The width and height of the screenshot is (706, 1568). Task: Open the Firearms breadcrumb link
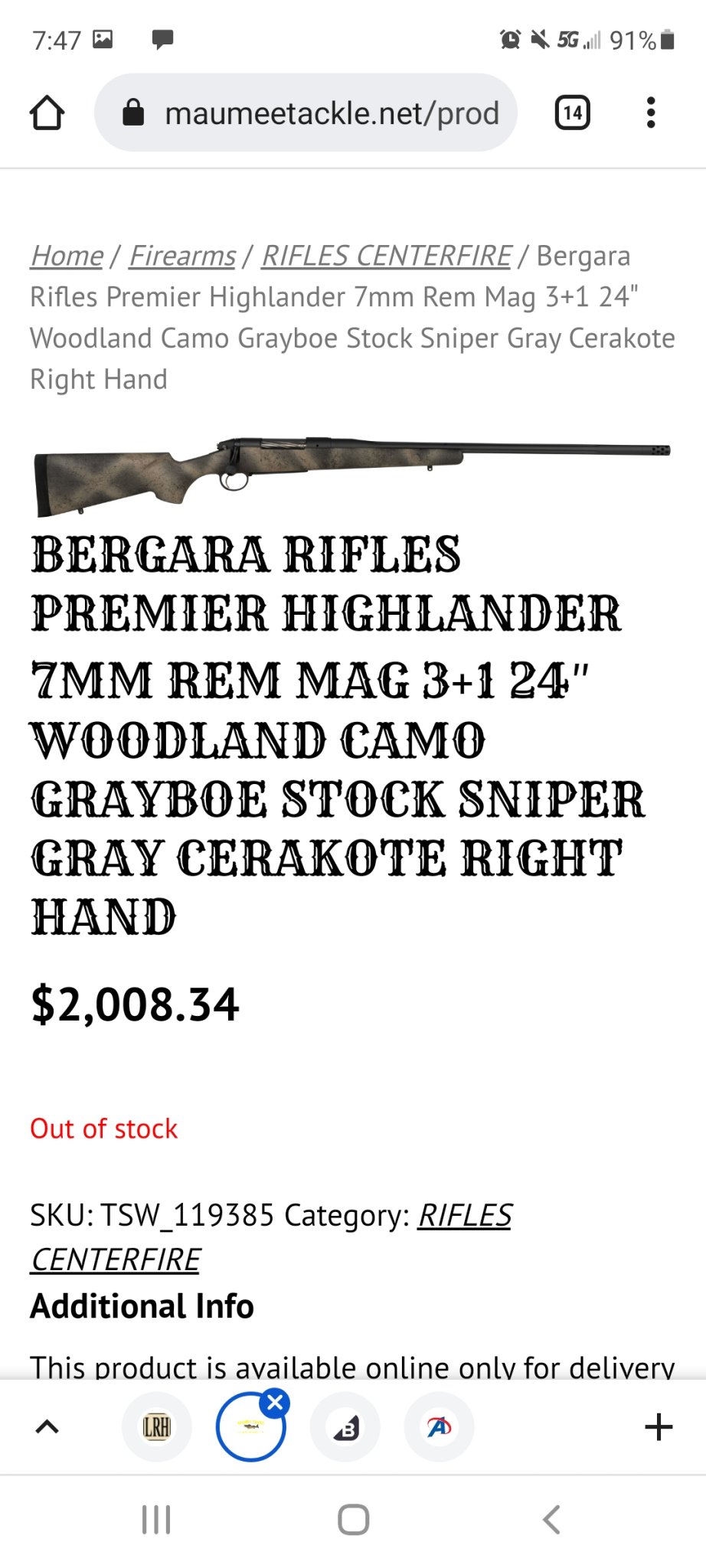point(182,256)
